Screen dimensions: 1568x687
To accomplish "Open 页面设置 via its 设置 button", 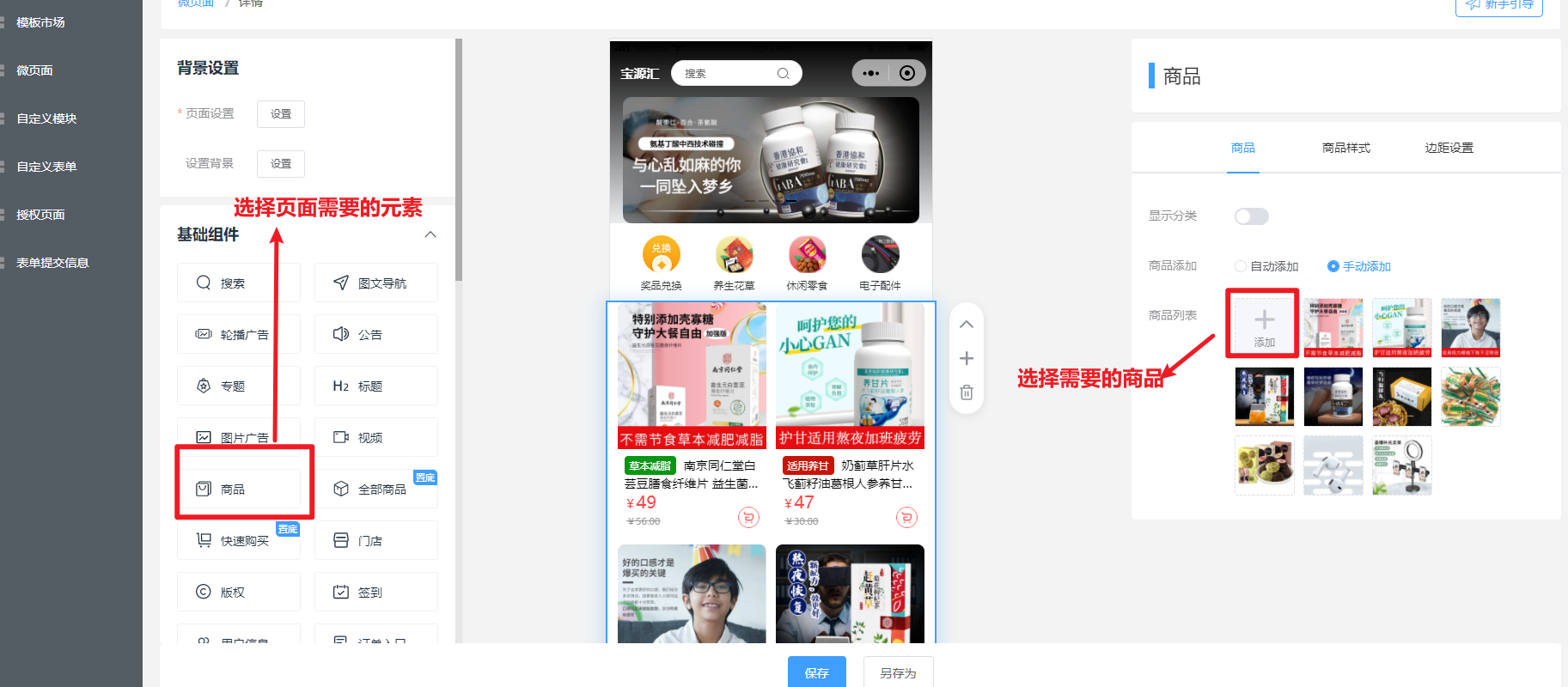I will tap(281, 114).
